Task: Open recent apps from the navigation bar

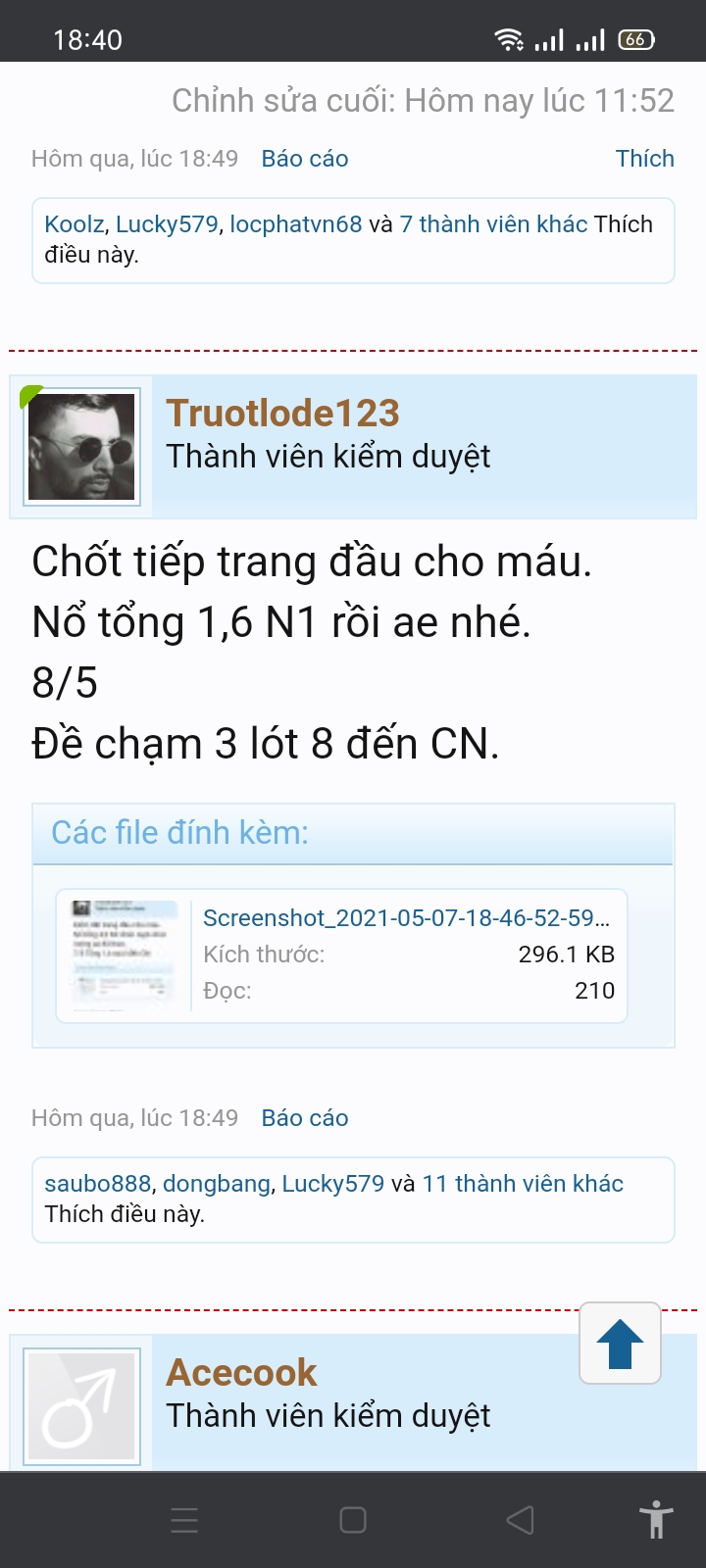Action: (184, 1520)
